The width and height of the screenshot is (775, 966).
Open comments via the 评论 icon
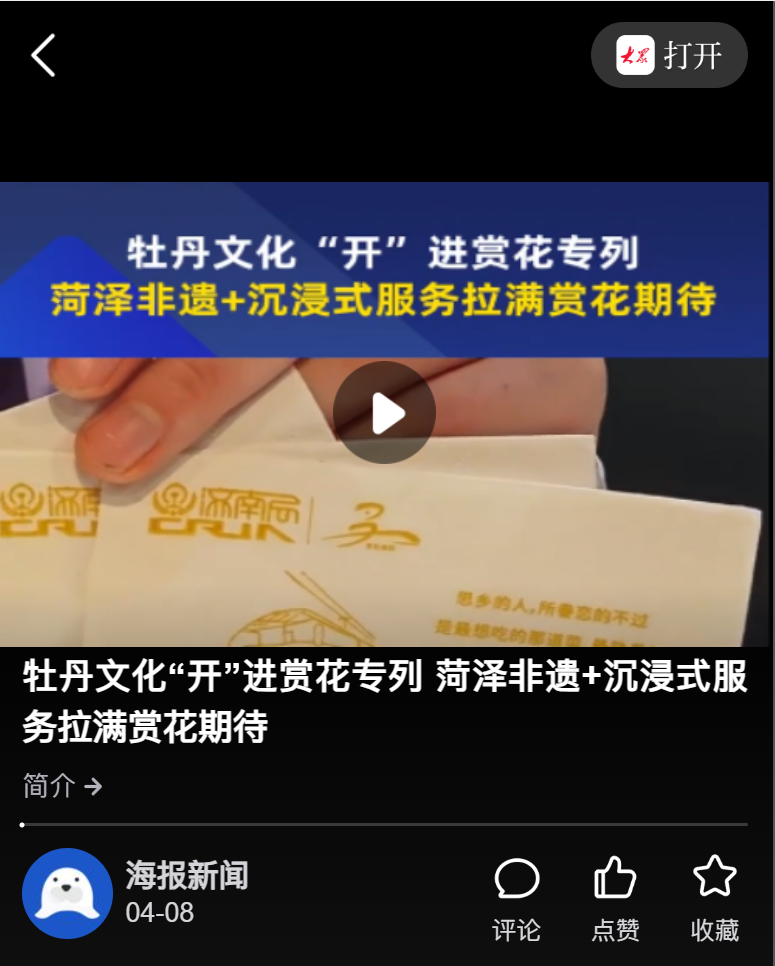point(517,899)
